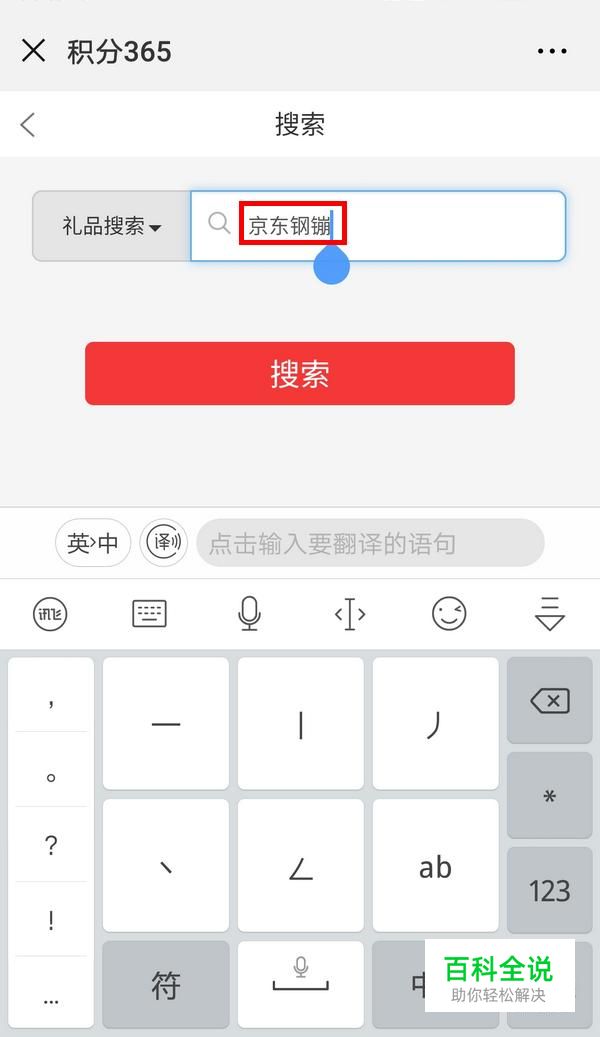Tap the space bar key
This screenshot has width=600, height=1037.
coord(300,985)
